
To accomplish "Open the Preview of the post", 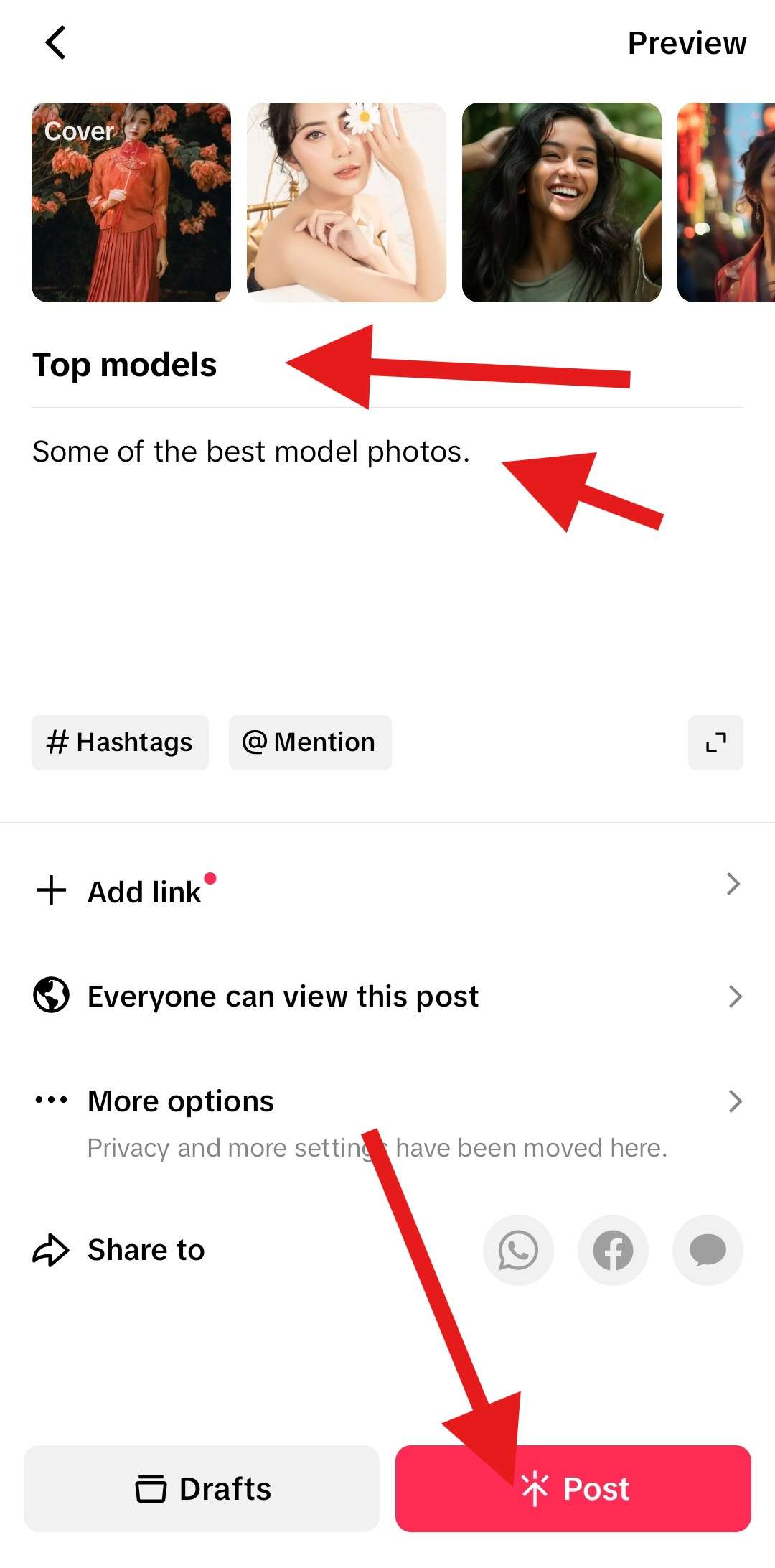I will point(686,43).
